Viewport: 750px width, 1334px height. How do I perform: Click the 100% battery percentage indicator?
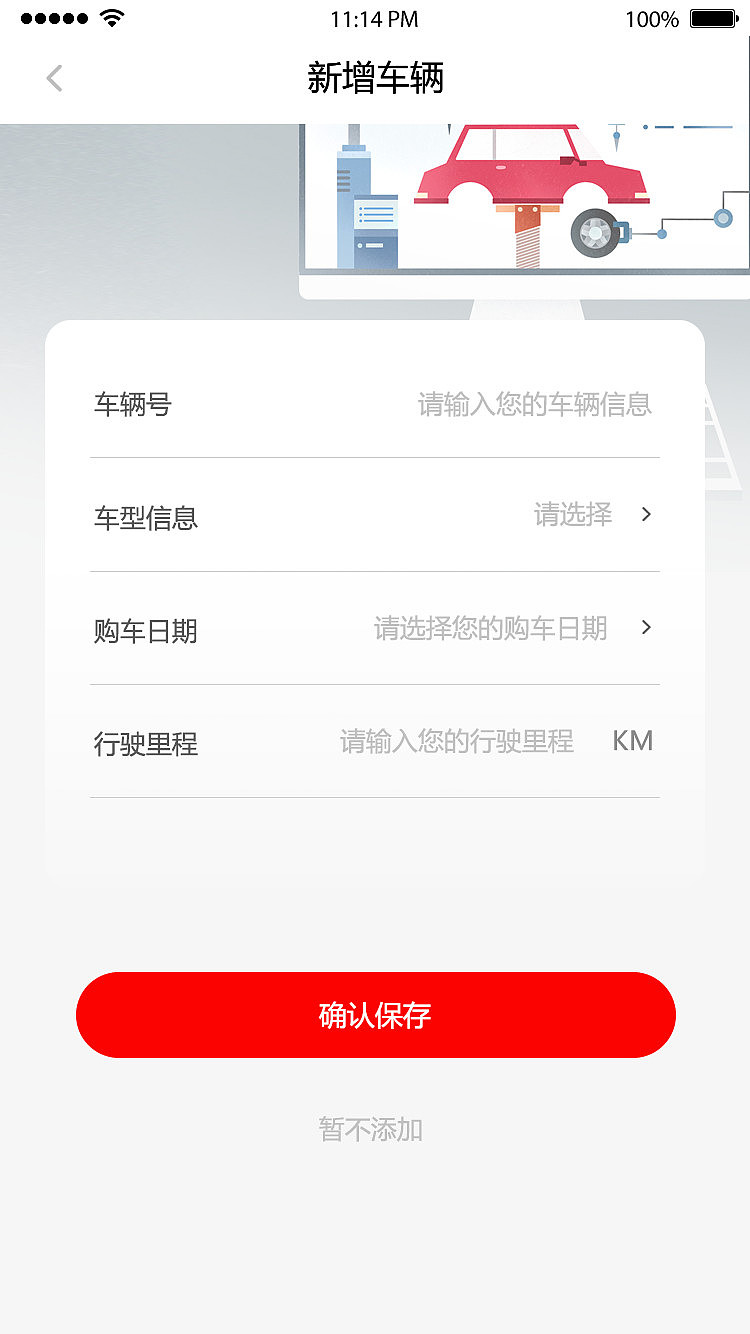pos(652,18)
